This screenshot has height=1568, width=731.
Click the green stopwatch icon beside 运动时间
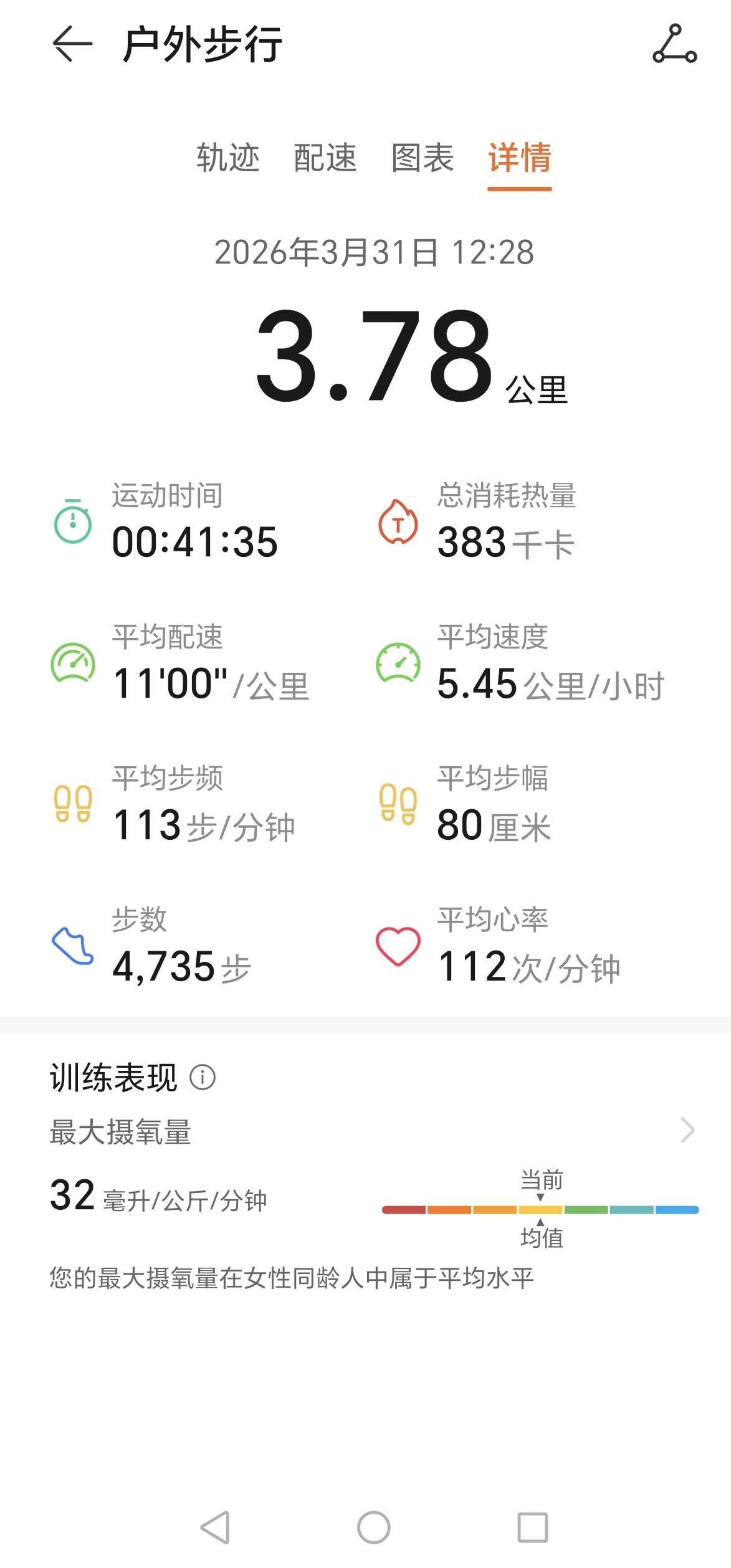(x=72, y=522)
